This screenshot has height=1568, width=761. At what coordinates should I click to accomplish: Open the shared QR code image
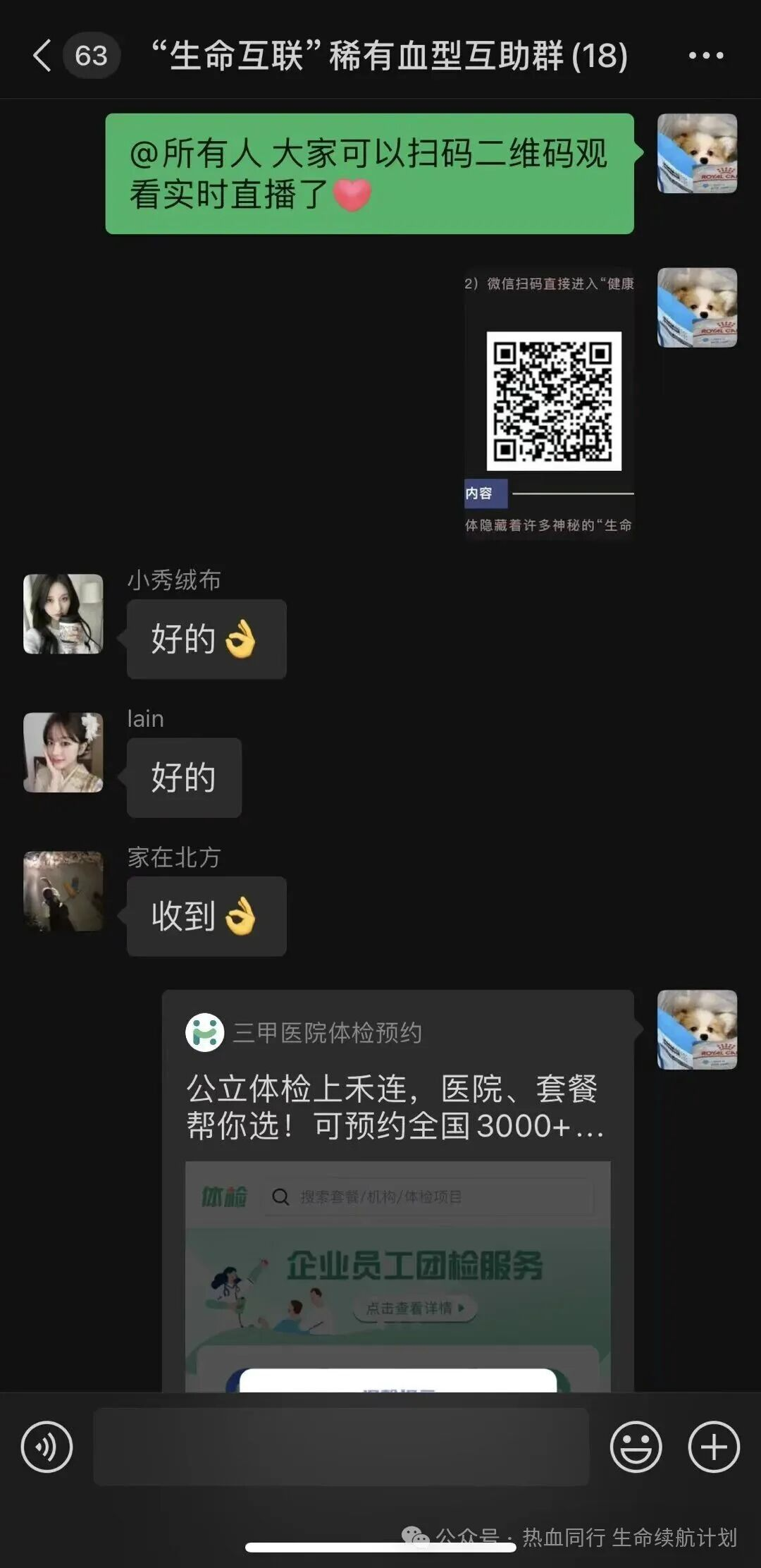click(550, 403)
